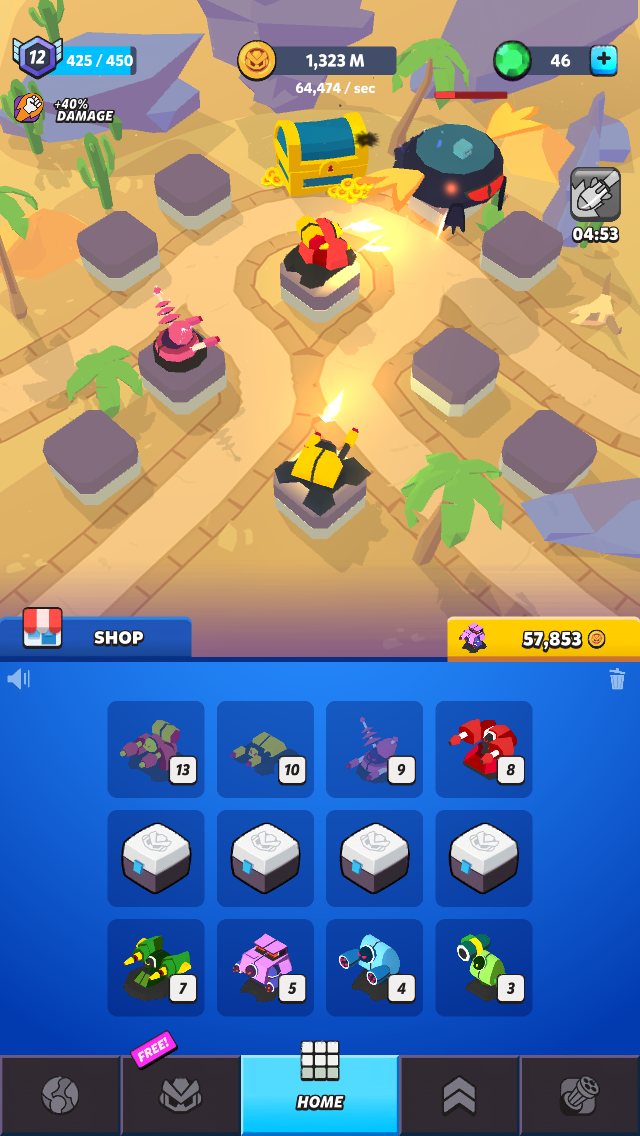Select the blue level 4 turret
This screenshot has width=640, height=1136.
[x=375, y=967]
